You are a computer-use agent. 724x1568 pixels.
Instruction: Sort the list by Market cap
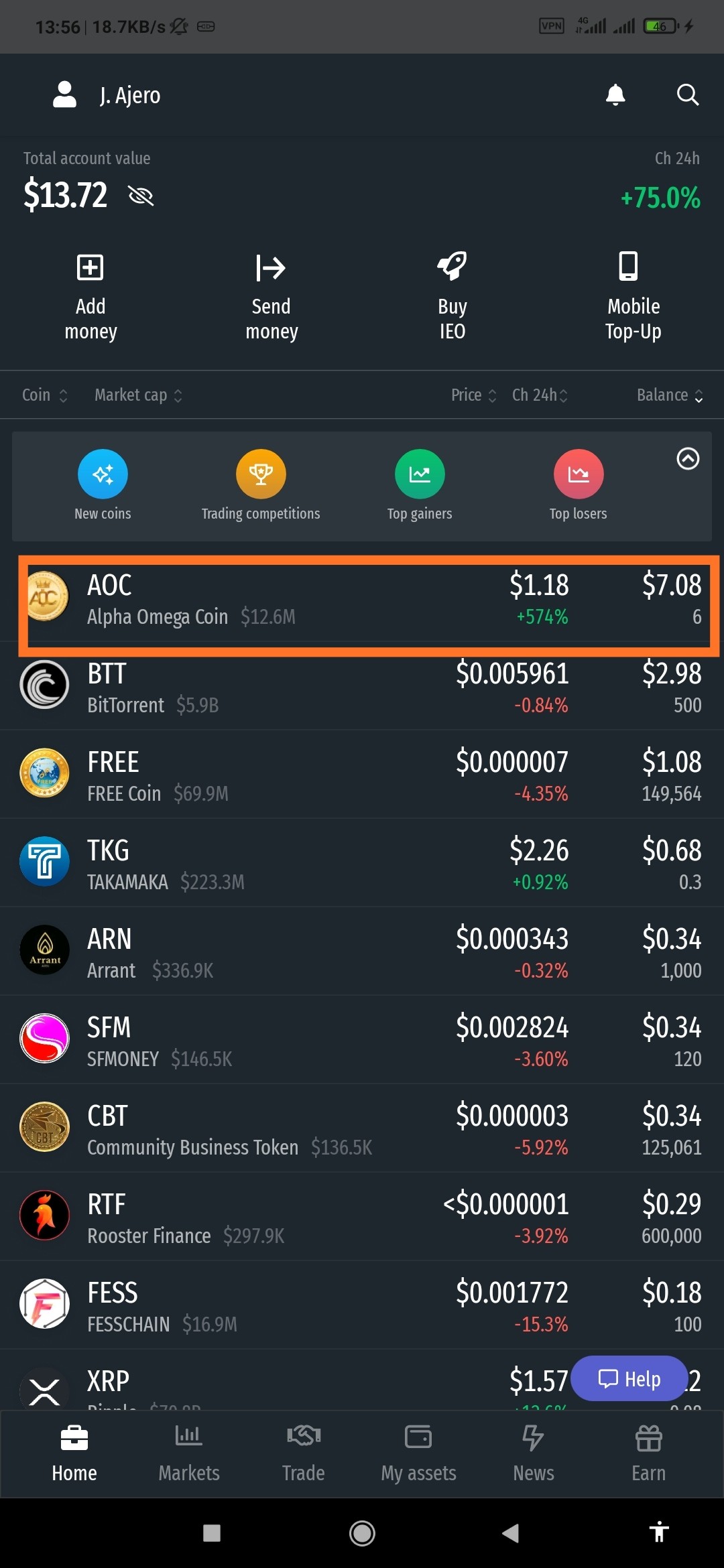[138, 395]
